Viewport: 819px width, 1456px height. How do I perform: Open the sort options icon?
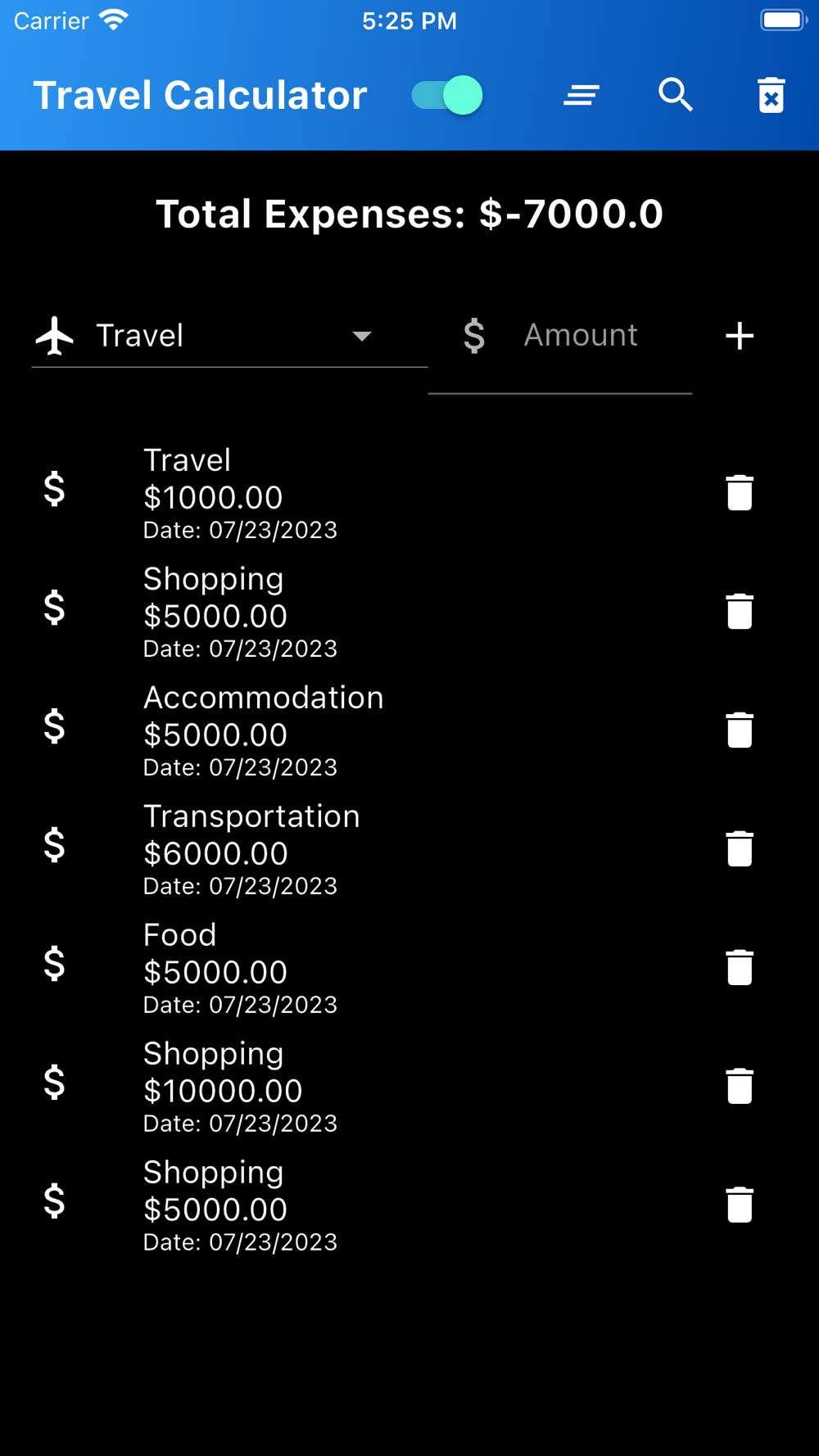coord(581,95)
